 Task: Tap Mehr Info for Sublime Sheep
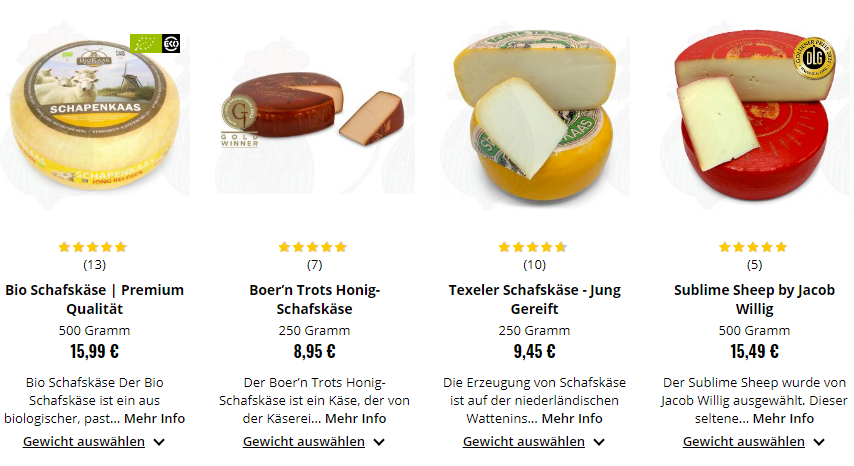pyautogui.click(x=783, y=418)
